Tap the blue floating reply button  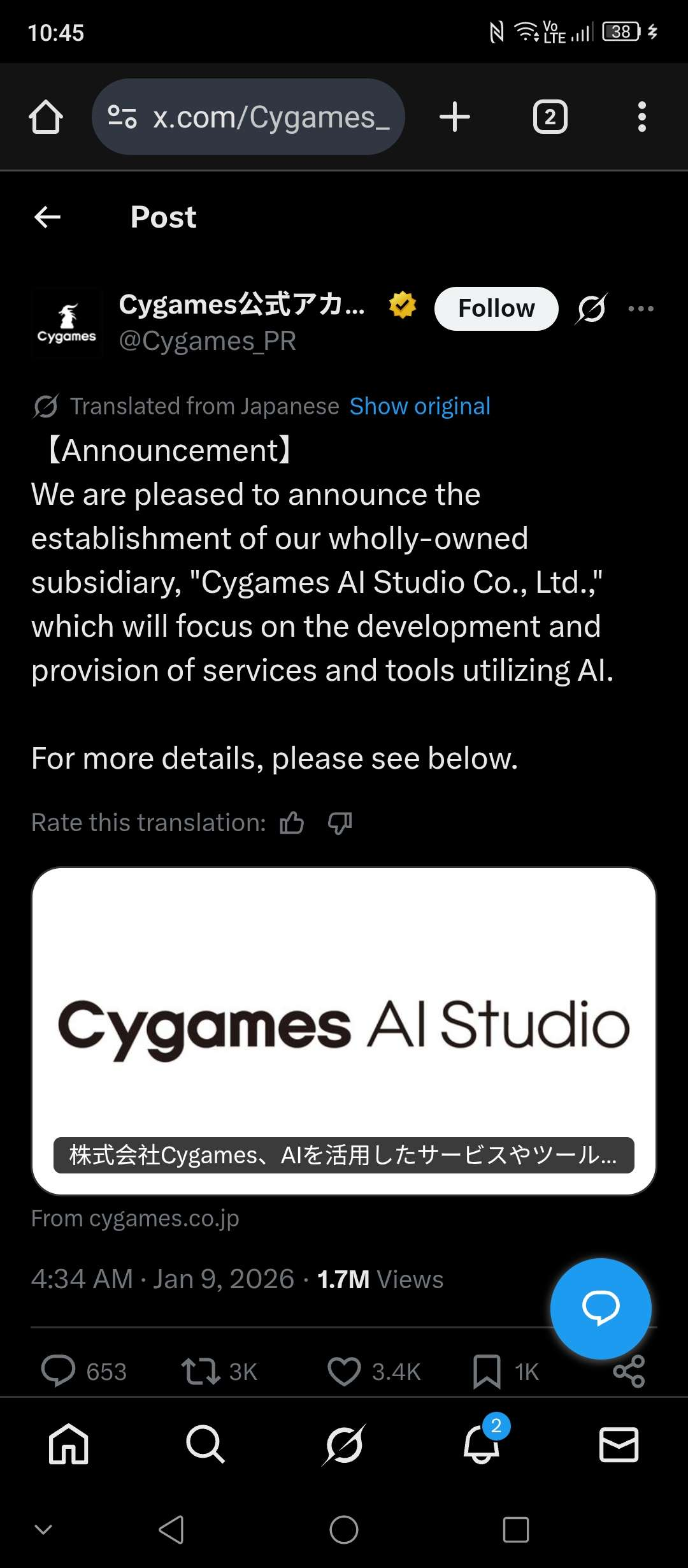tap(601, 1309)
